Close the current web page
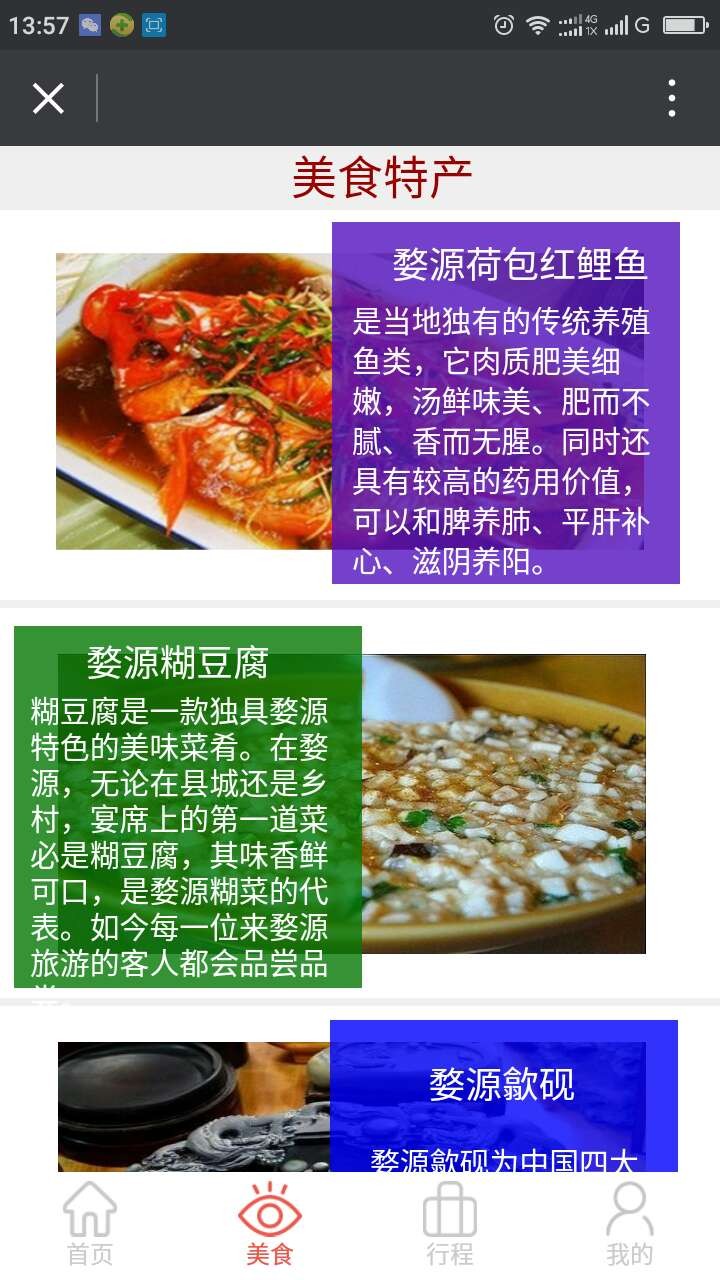Viewport: 720px width, 1280px height. click(48, 98)
